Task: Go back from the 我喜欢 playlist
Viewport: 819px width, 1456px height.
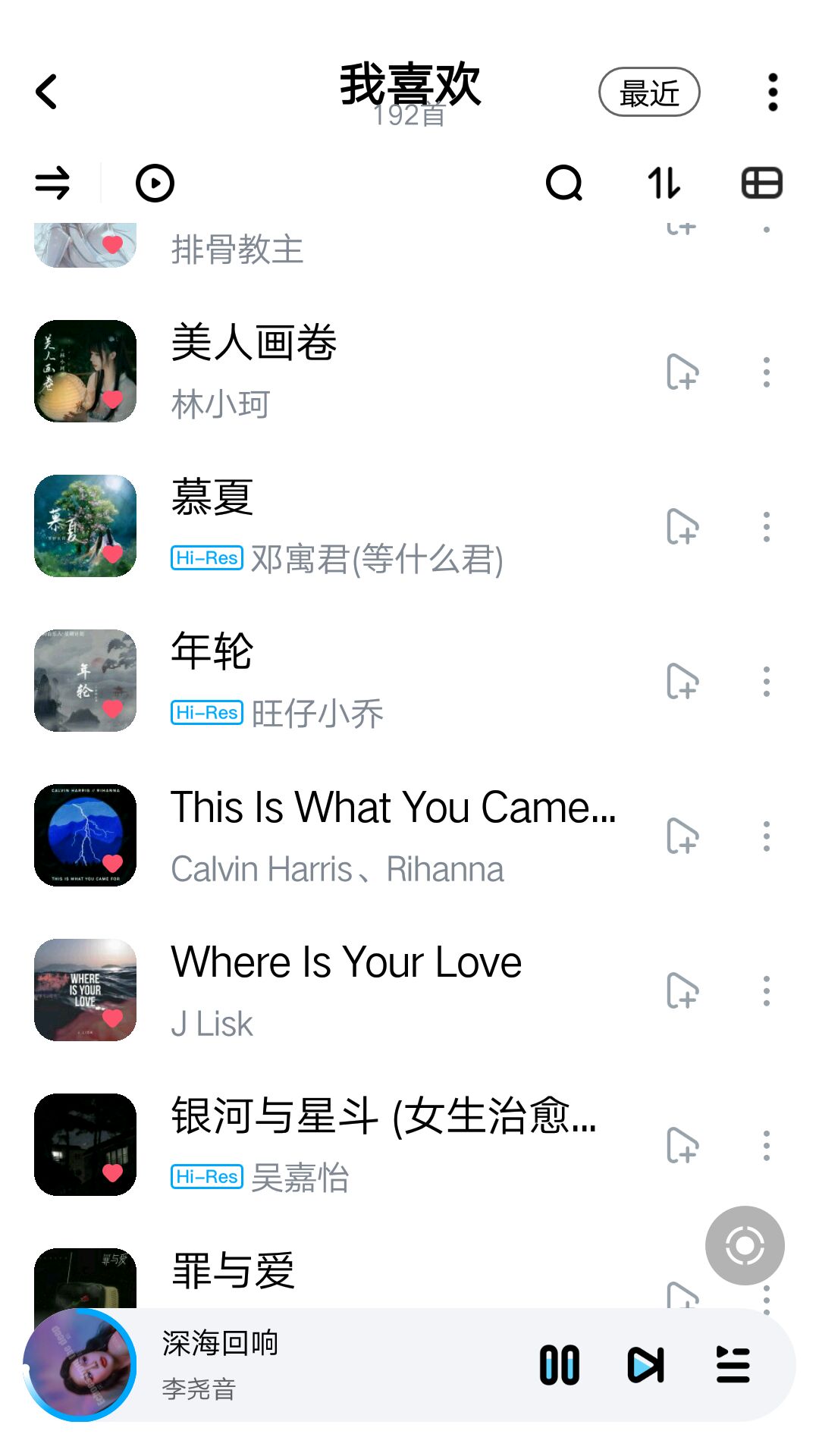Action: tap(47, 92)
